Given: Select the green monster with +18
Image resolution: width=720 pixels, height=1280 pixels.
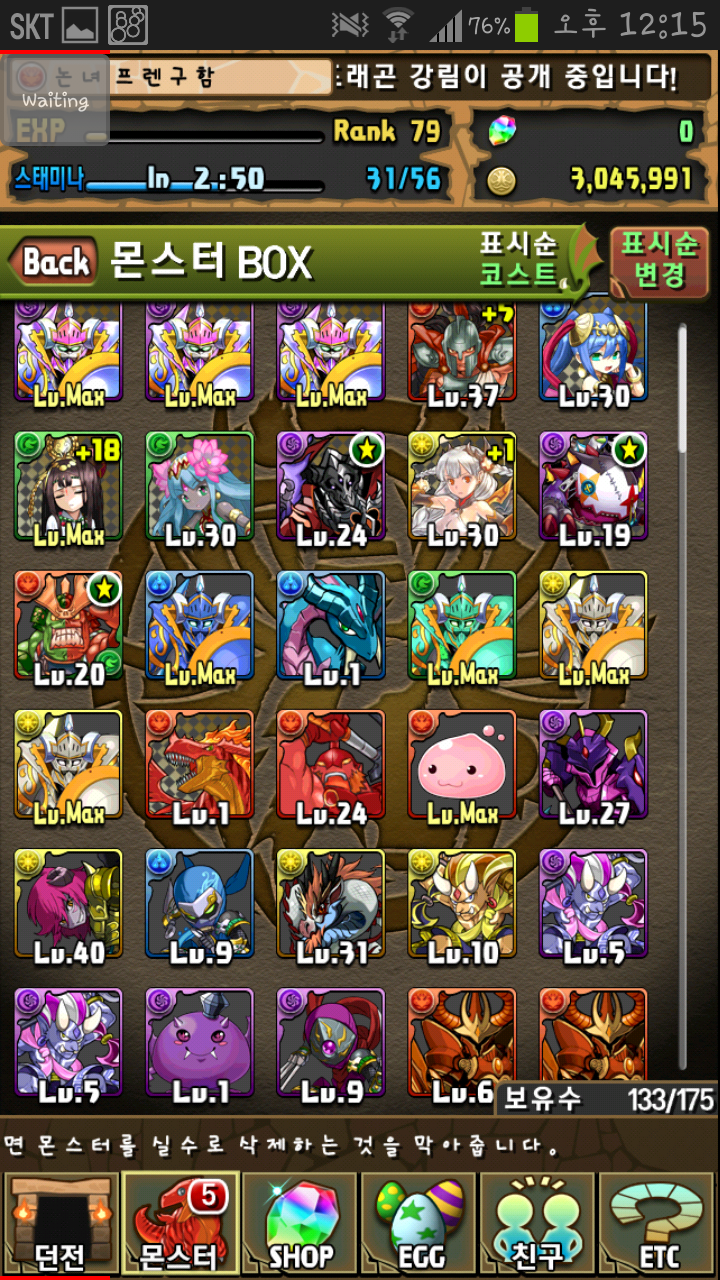Looking at the screenshot, I should [x=68, y=487].
